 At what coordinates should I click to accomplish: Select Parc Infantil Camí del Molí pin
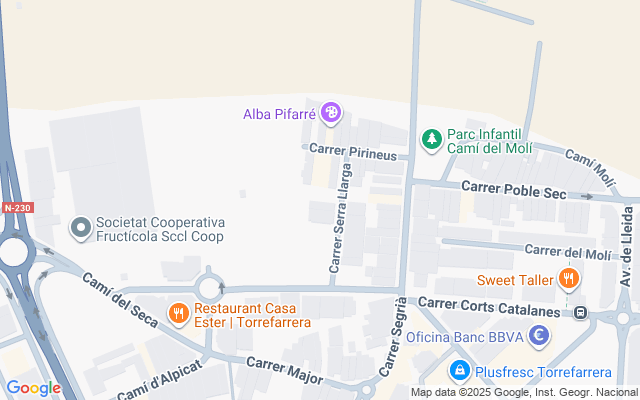pos(431,139)
